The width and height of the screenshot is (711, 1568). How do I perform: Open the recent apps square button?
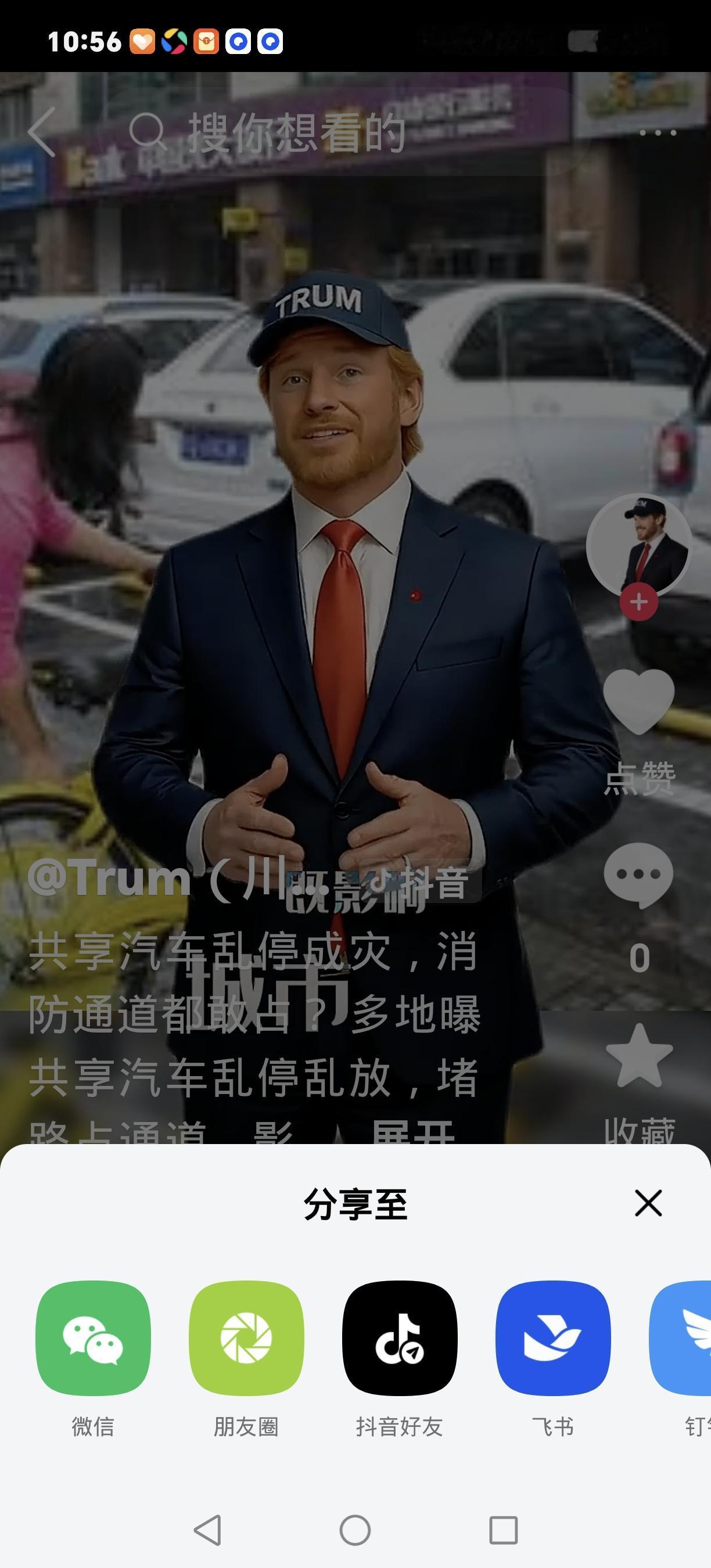coord(502,1529)
